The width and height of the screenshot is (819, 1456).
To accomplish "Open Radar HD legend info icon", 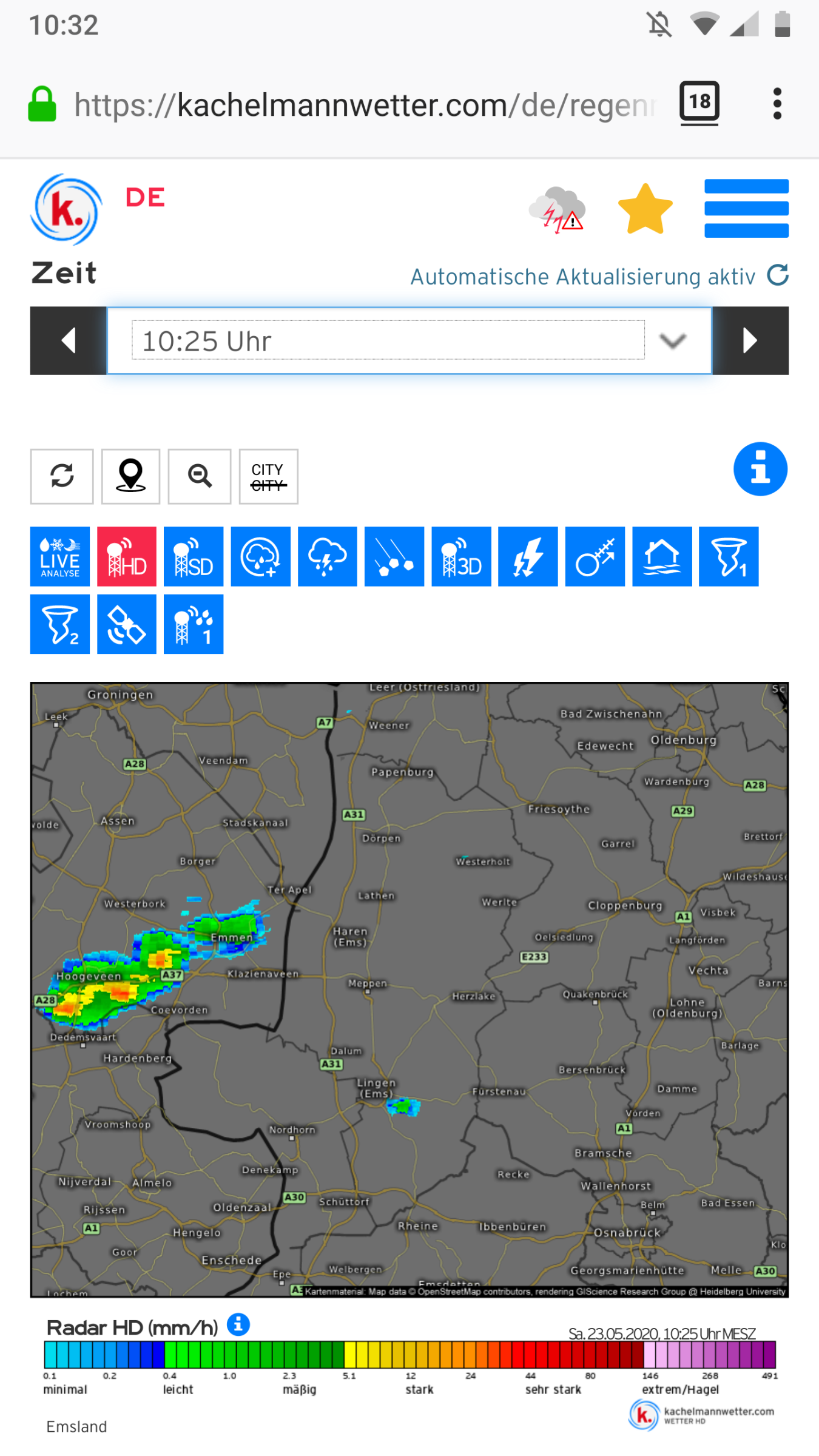I will tap(238, 1324).
